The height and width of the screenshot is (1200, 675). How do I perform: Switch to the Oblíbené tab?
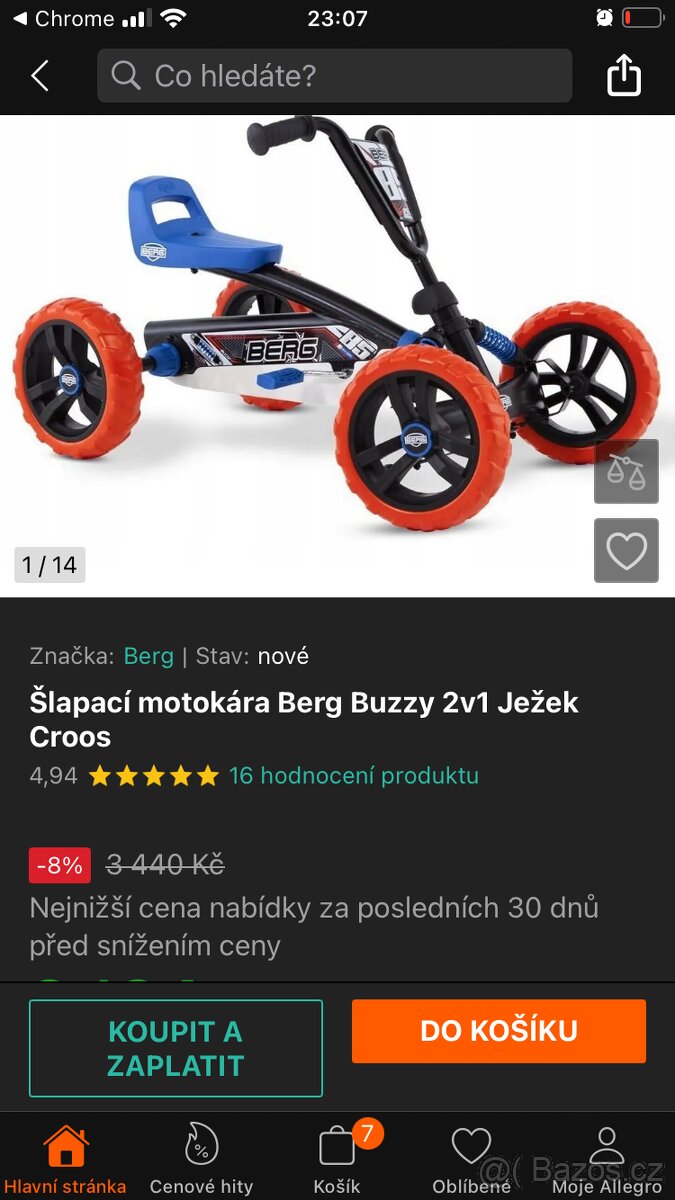[x=471, y=1160]
